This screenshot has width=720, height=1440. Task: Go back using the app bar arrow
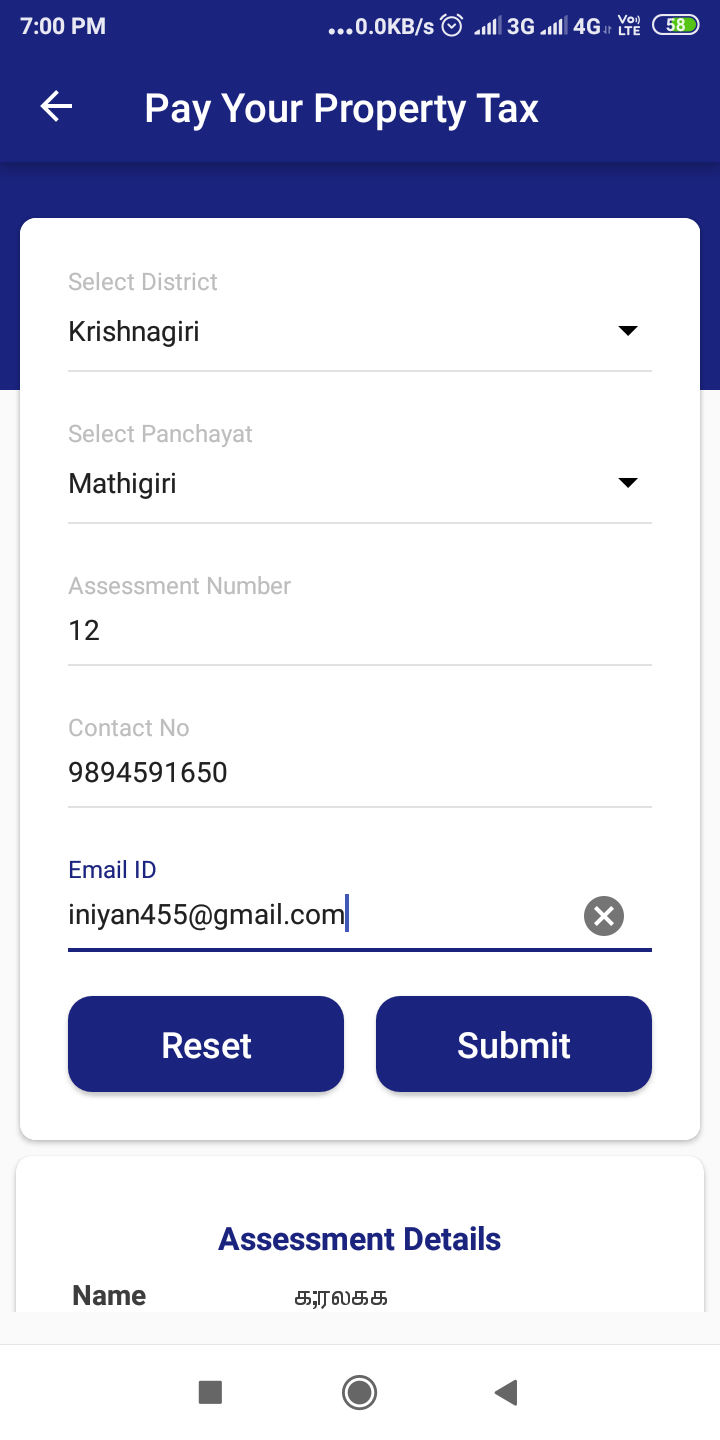coord(57,107)
